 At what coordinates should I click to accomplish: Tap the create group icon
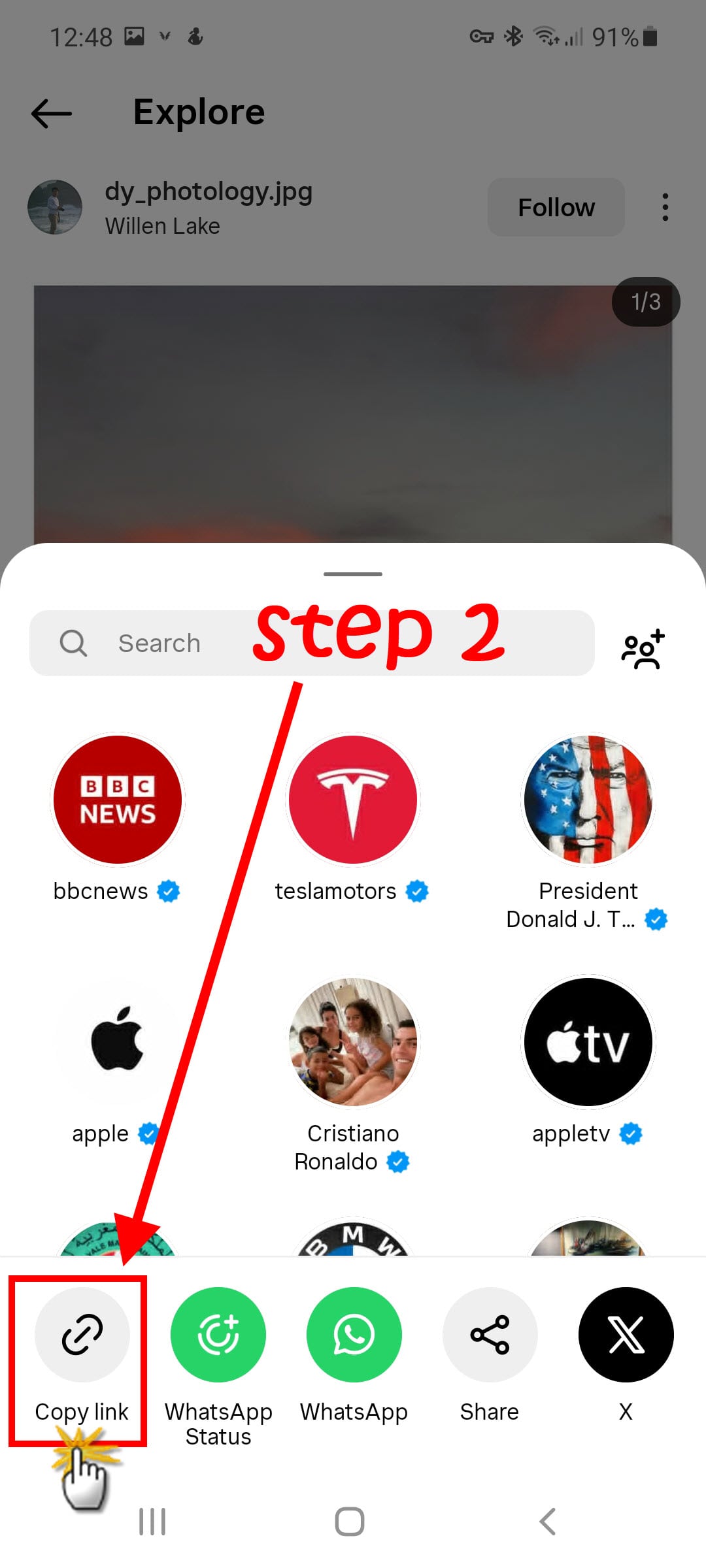pyautogui.click(x=643, y=649)
